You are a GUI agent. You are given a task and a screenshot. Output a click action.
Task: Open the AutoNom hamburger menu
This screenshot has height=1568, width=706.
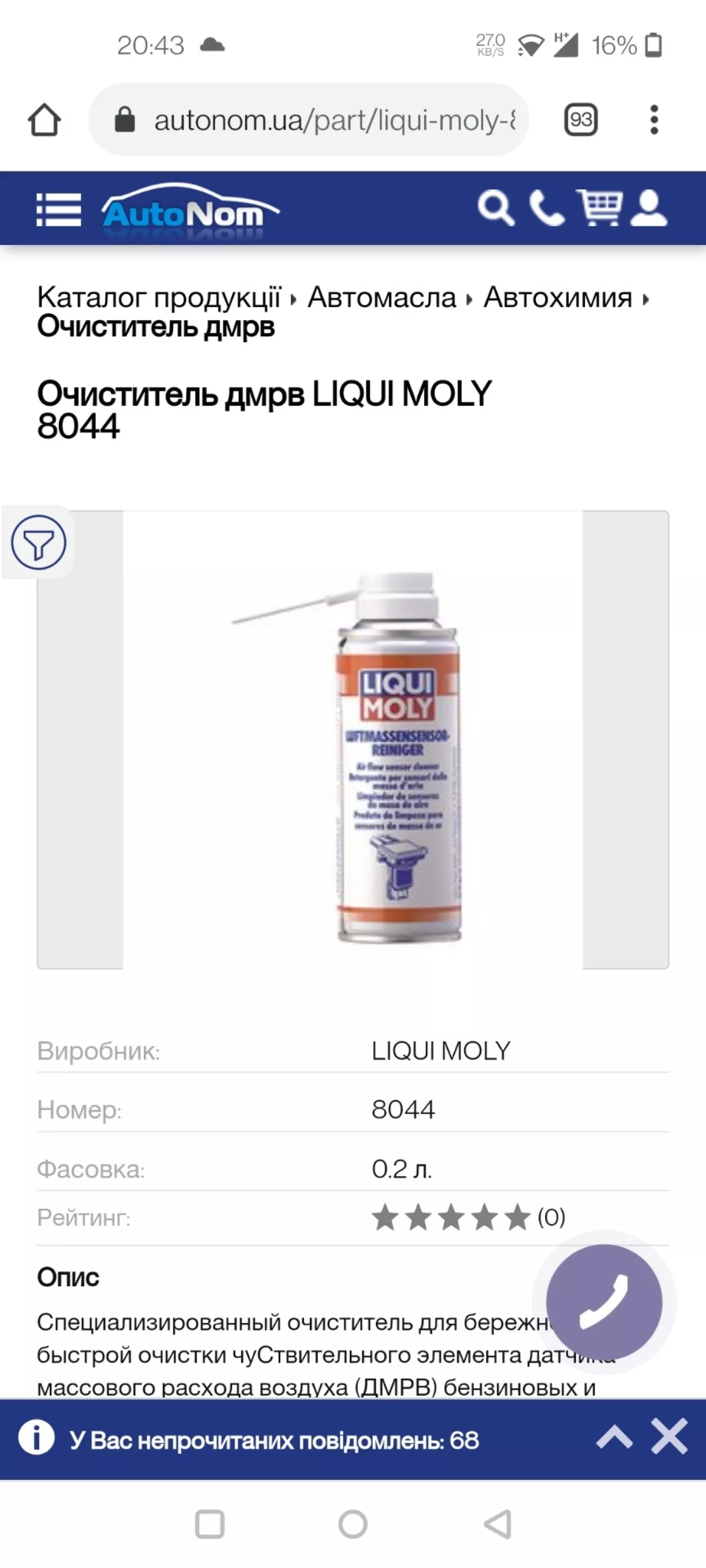tap(58, 210)
